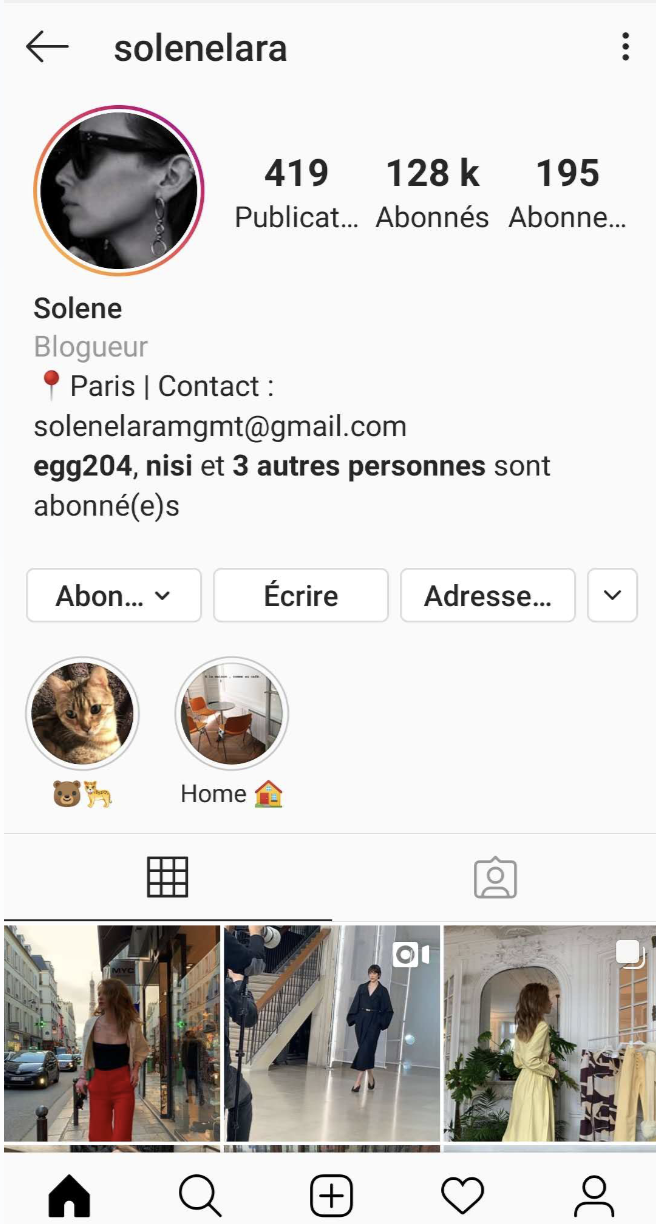The height and width of the screenshot is (1224, 656).
Task: Expand suggested accounts chevron button
Action: coord(612,596)
